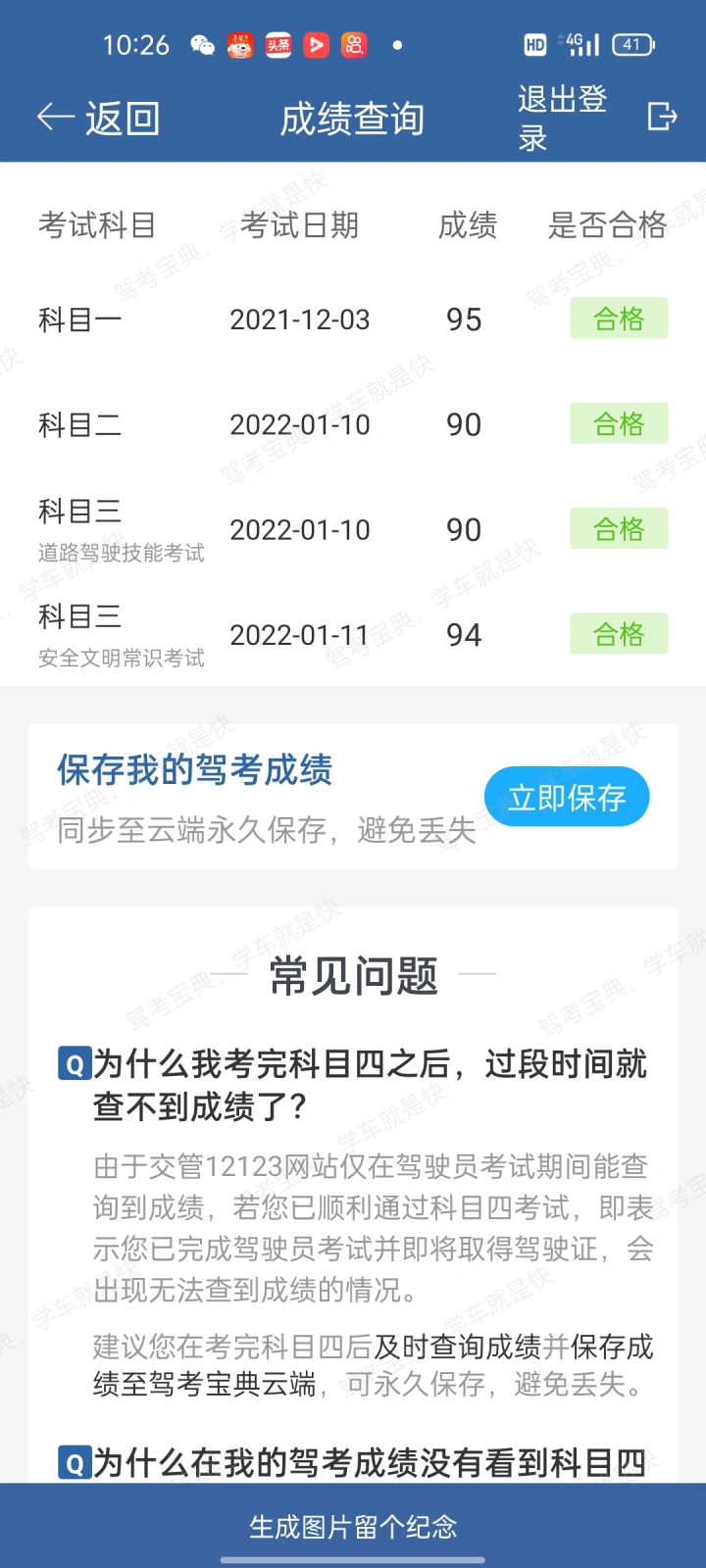Generate a keepsake image via 生成图片留个纪念
Screen dimensions: 706x1568
(353, 1526)
